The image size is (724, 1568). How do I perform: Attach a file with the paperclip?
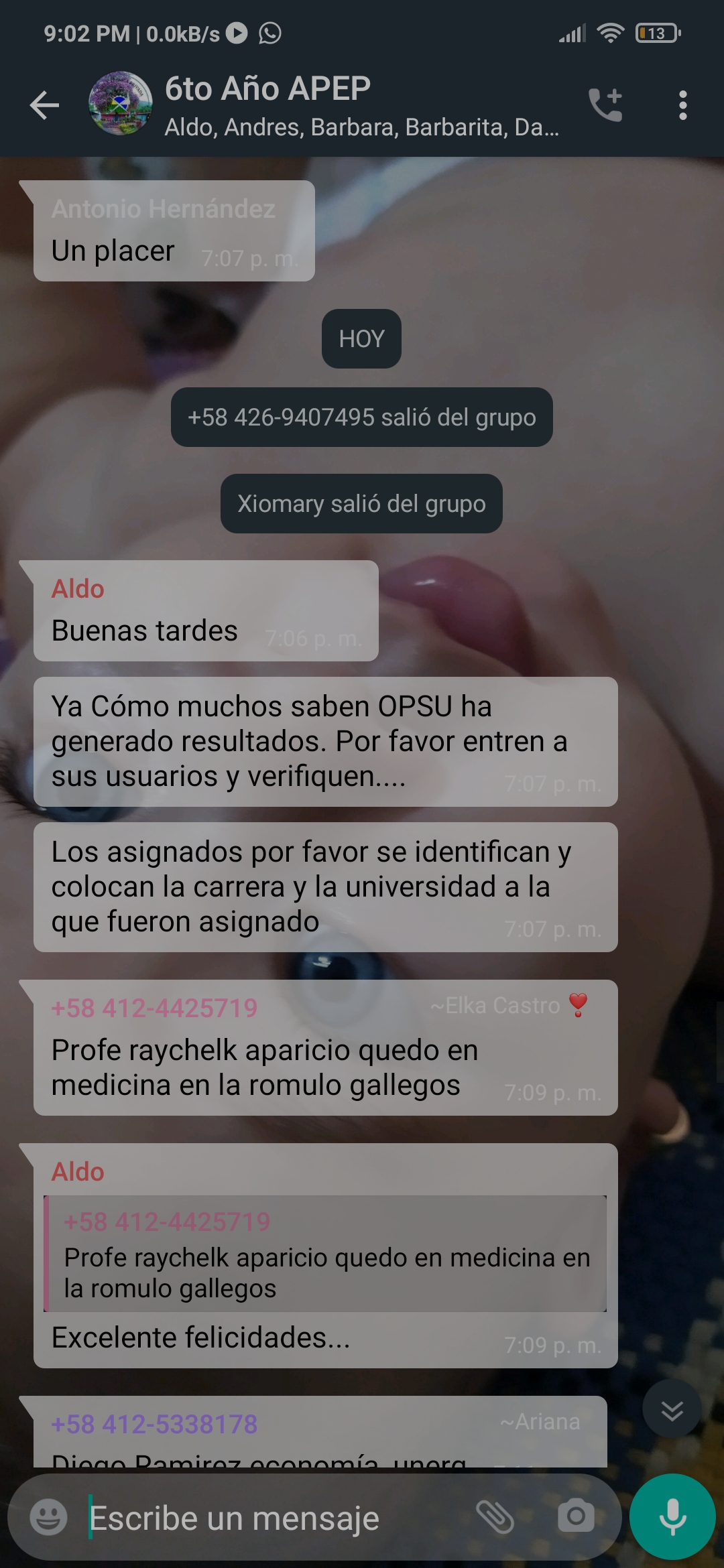pyautogui.click(x=495, y=1517)
